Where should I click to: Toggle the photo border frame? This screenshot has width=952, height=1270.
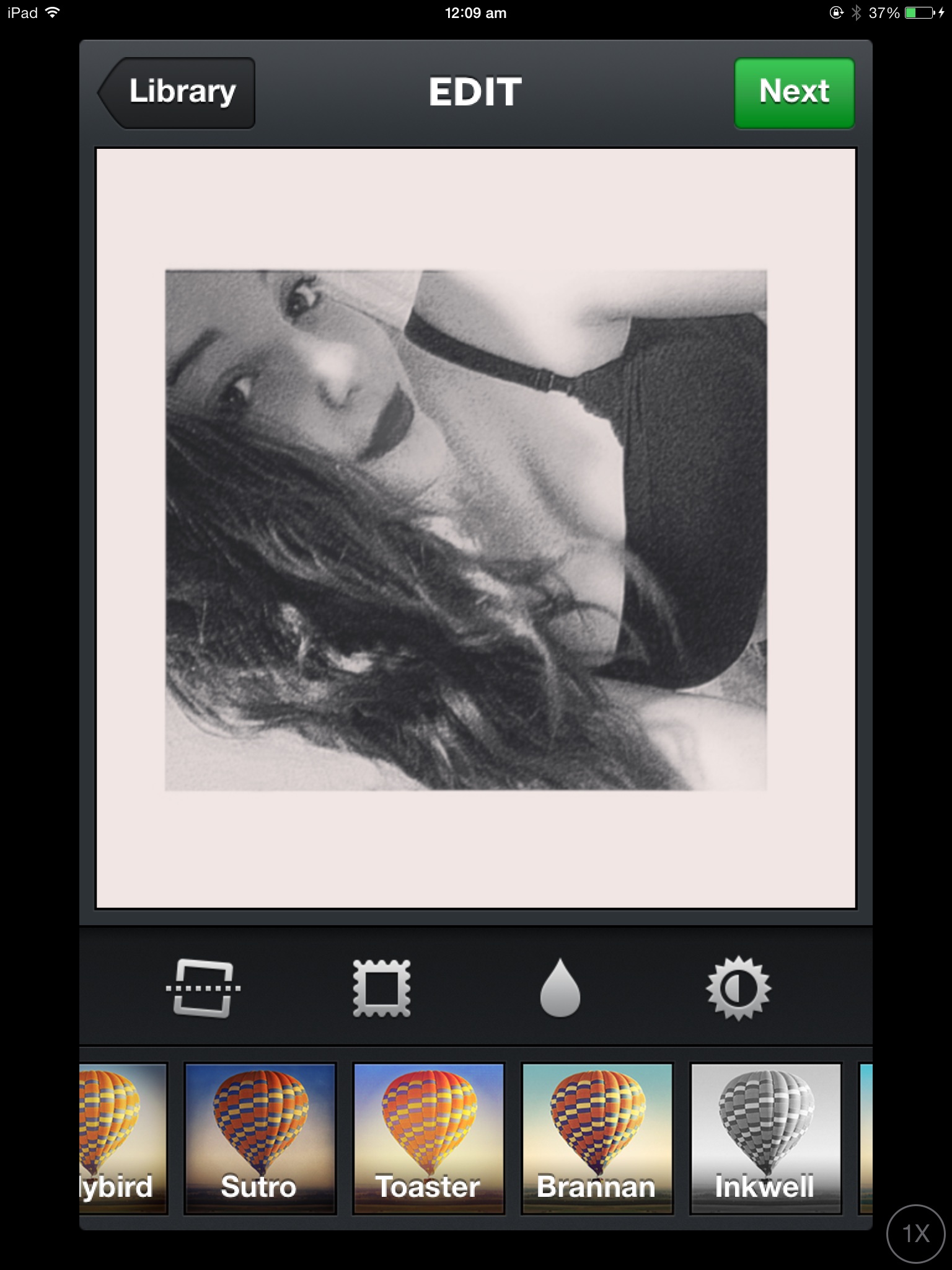[x=382, y=988]
